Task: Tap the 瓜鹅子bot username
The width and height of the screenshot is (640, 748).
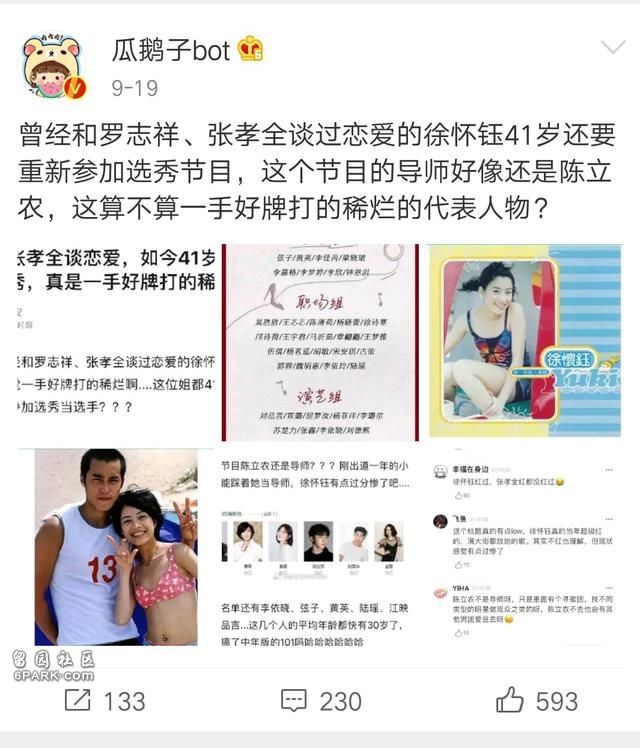Action: [170, 48]
